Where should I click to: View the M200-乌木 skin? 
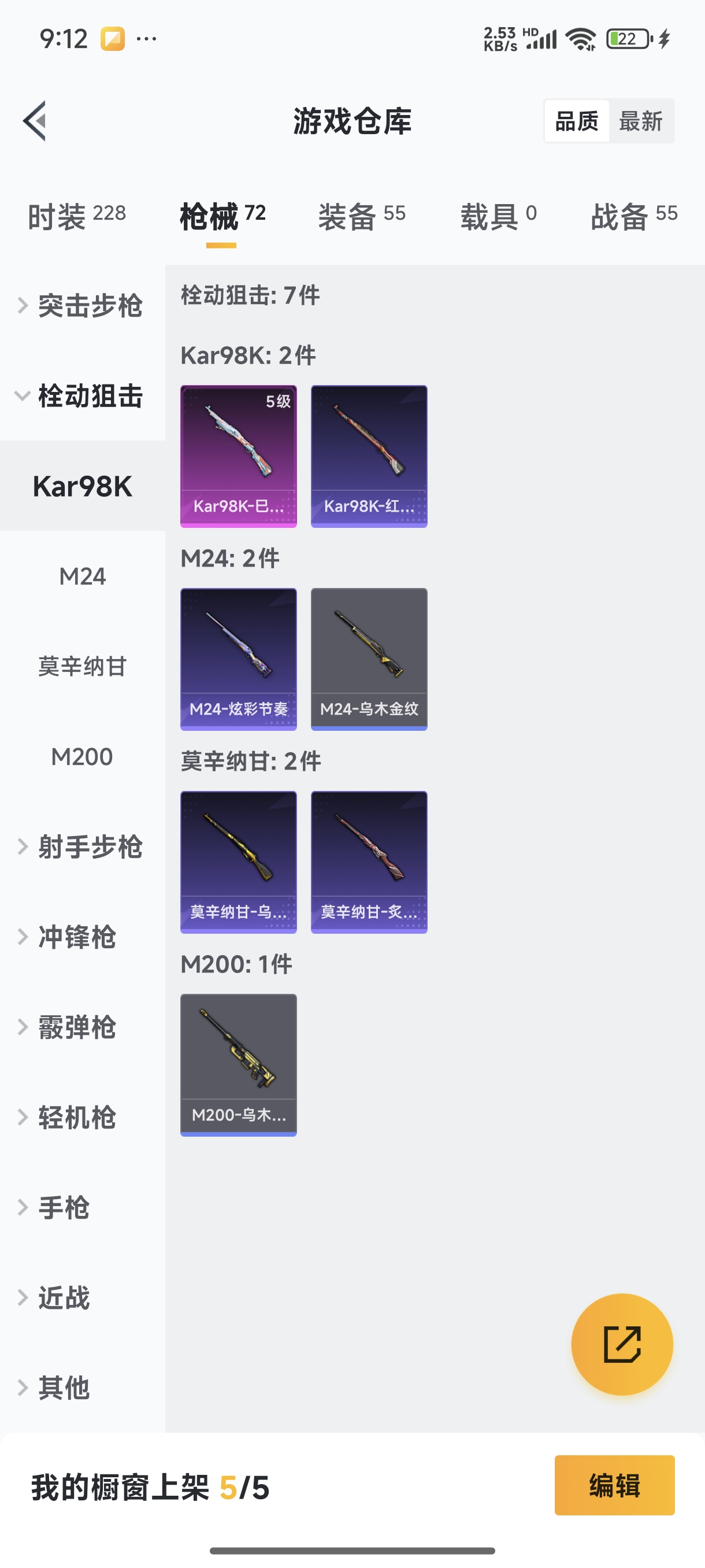pyautogui.click(x=239, y=1064)
